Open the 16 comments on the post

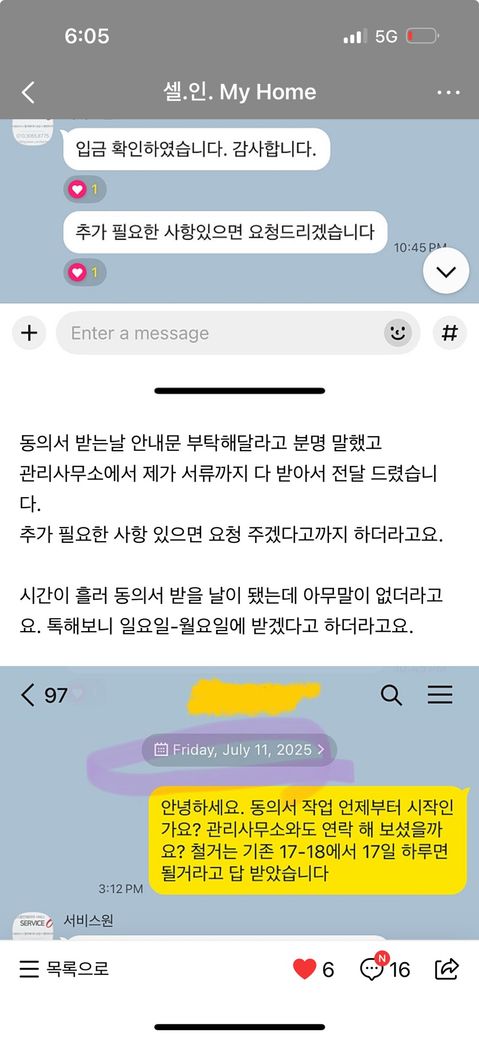point(385,969)
